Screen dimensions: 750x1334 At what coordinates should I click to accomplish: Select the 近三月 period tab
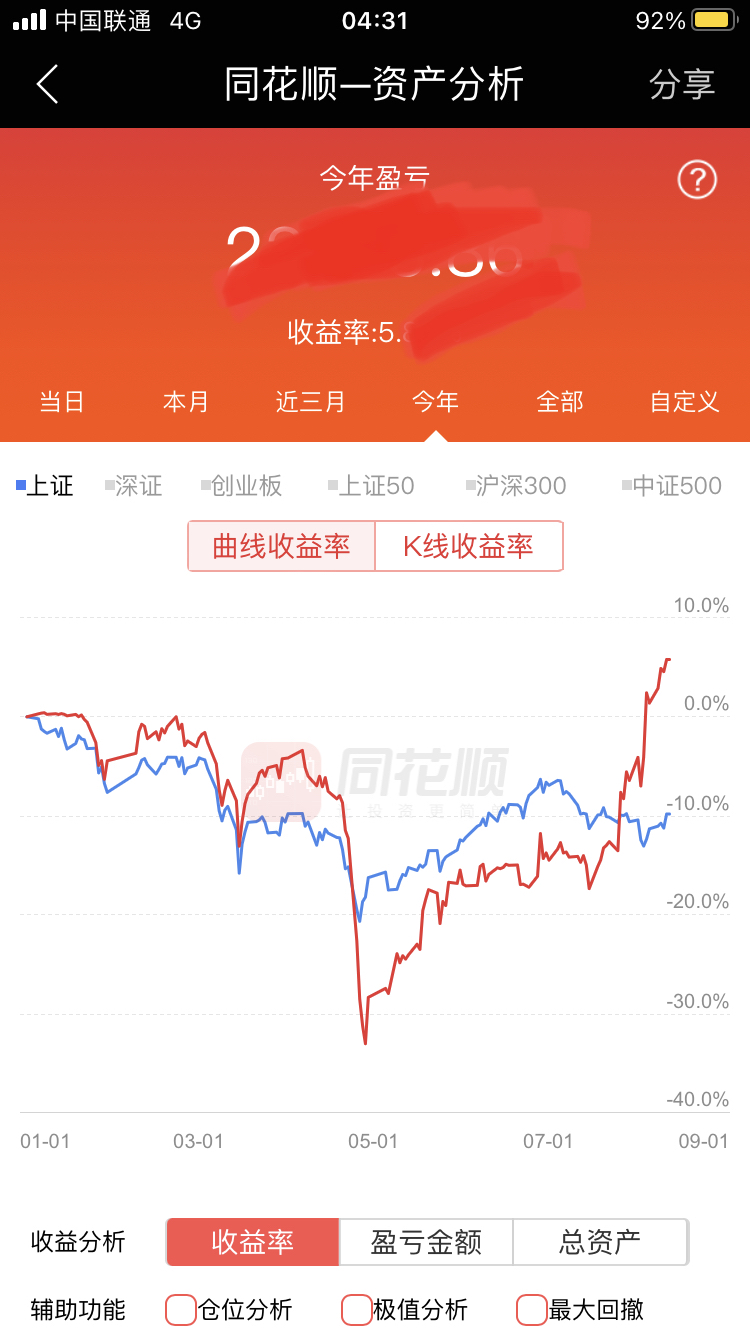pyautogui.click(x=310, y=402)
